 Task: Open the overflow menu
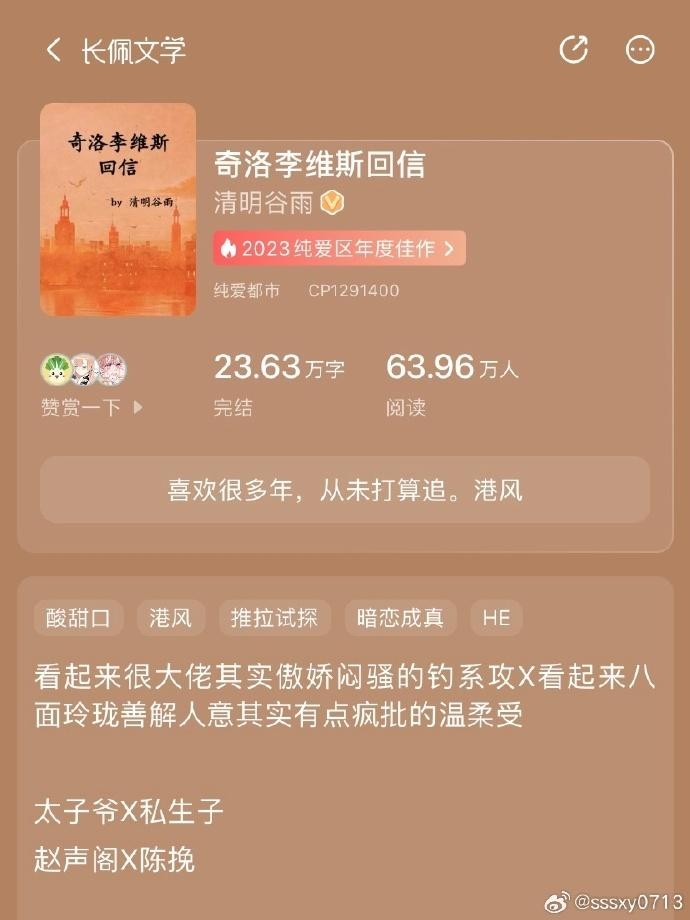(640, 50)
